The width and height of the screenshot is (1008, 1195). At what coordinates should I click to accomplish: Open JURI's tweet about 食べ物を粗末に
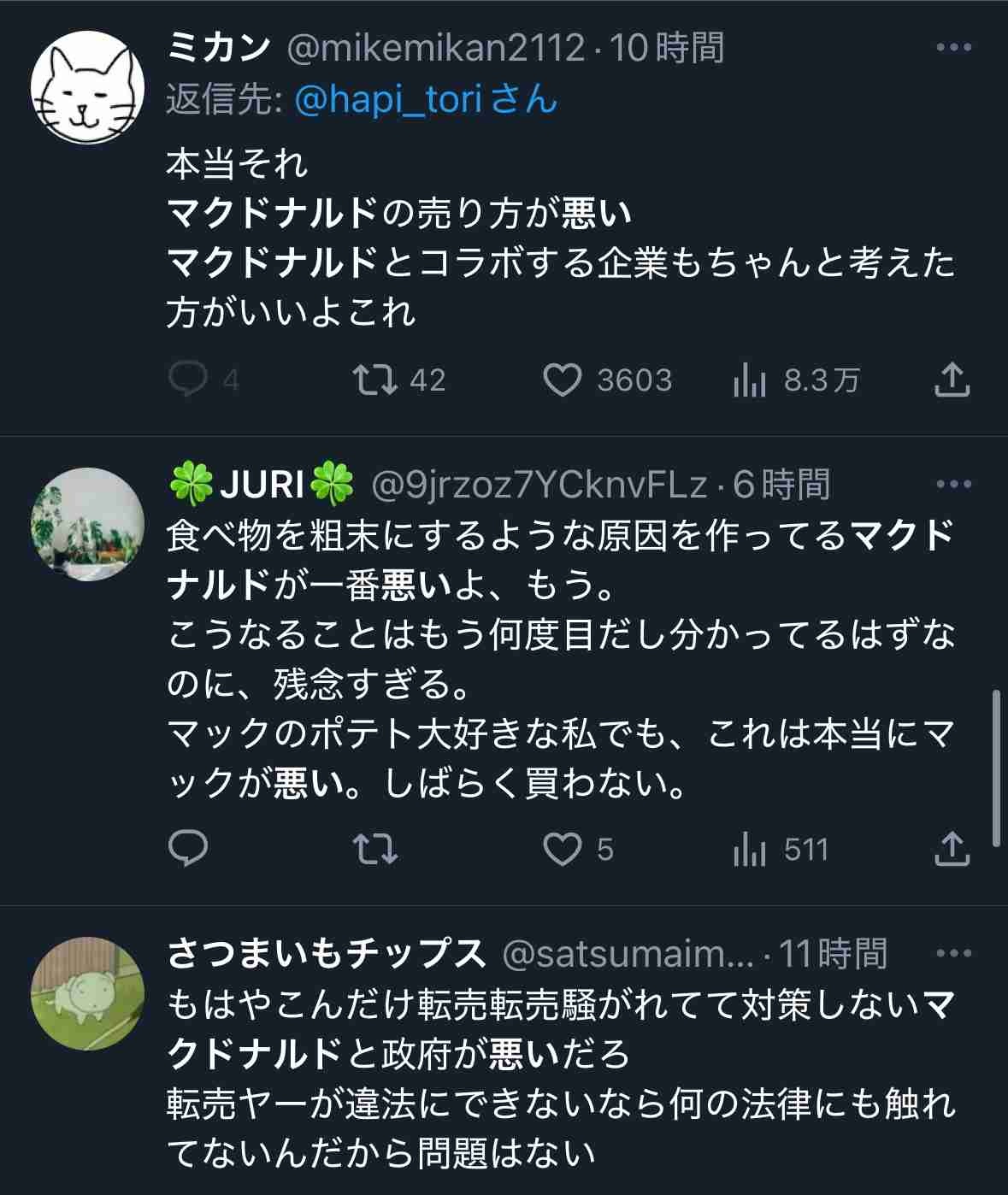tap(560, 659)
